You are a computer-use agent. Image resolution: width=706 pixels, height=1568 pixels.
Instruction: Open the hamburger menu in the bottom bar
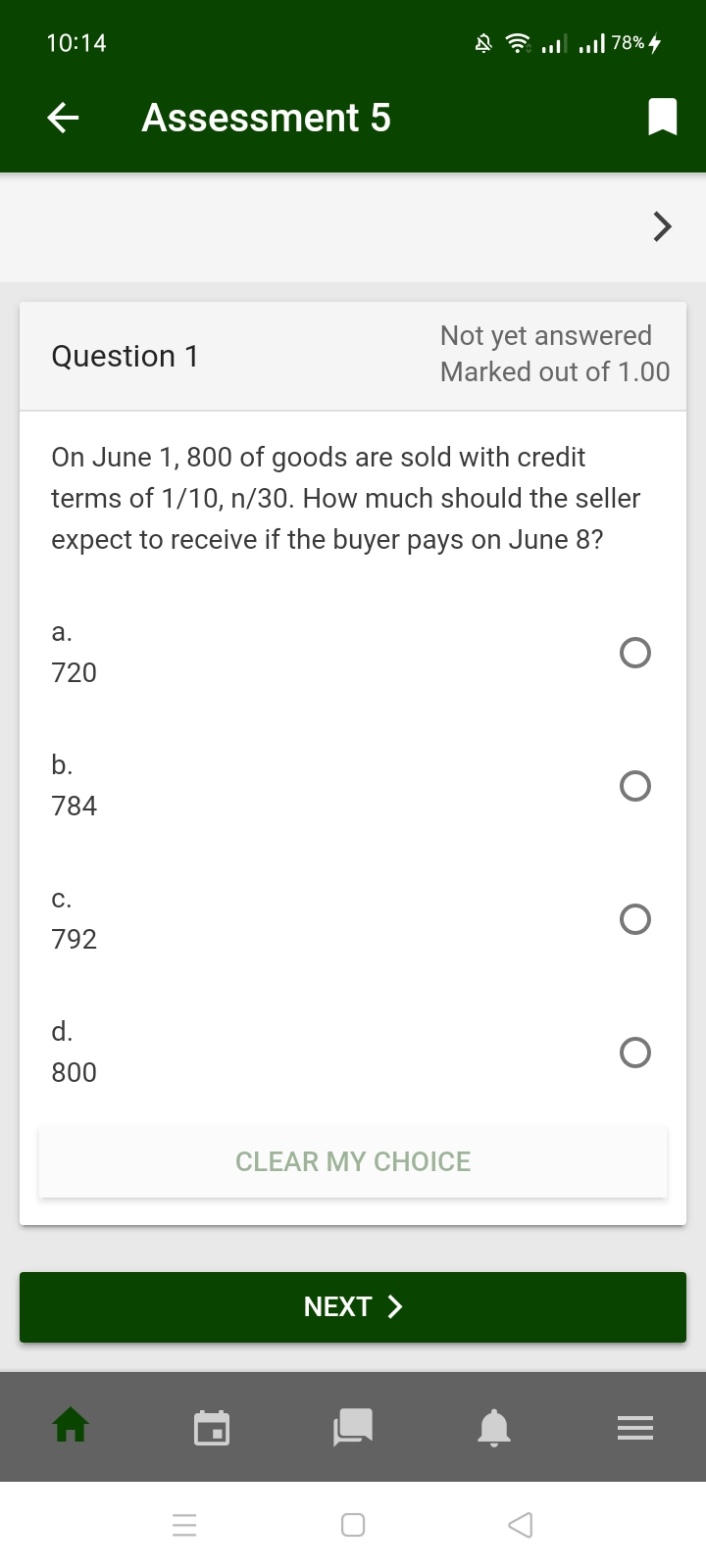(x=634, y=1428)
